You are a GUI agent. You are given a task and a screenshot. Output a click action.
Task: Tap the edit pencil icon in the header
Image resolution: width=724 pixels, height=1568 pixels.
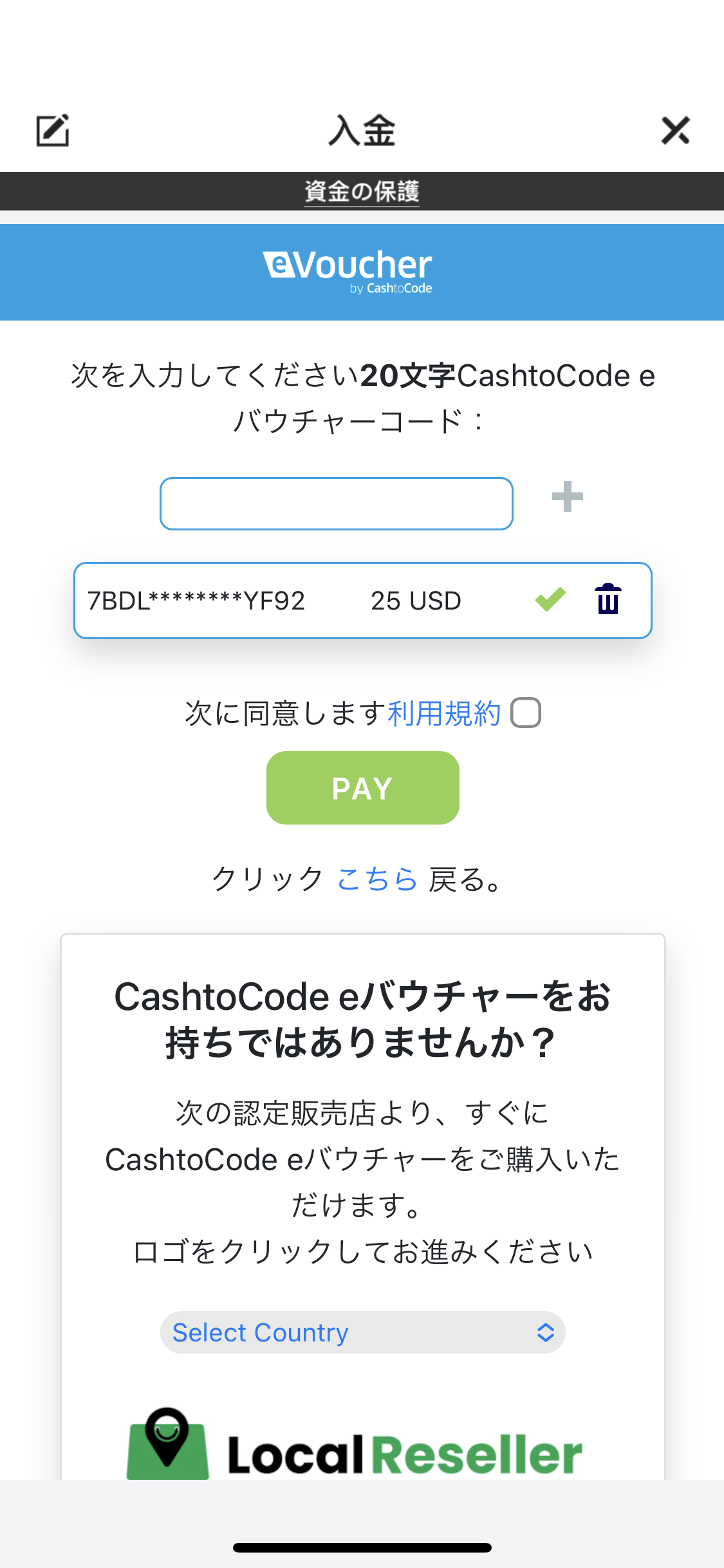coord(52,131)
